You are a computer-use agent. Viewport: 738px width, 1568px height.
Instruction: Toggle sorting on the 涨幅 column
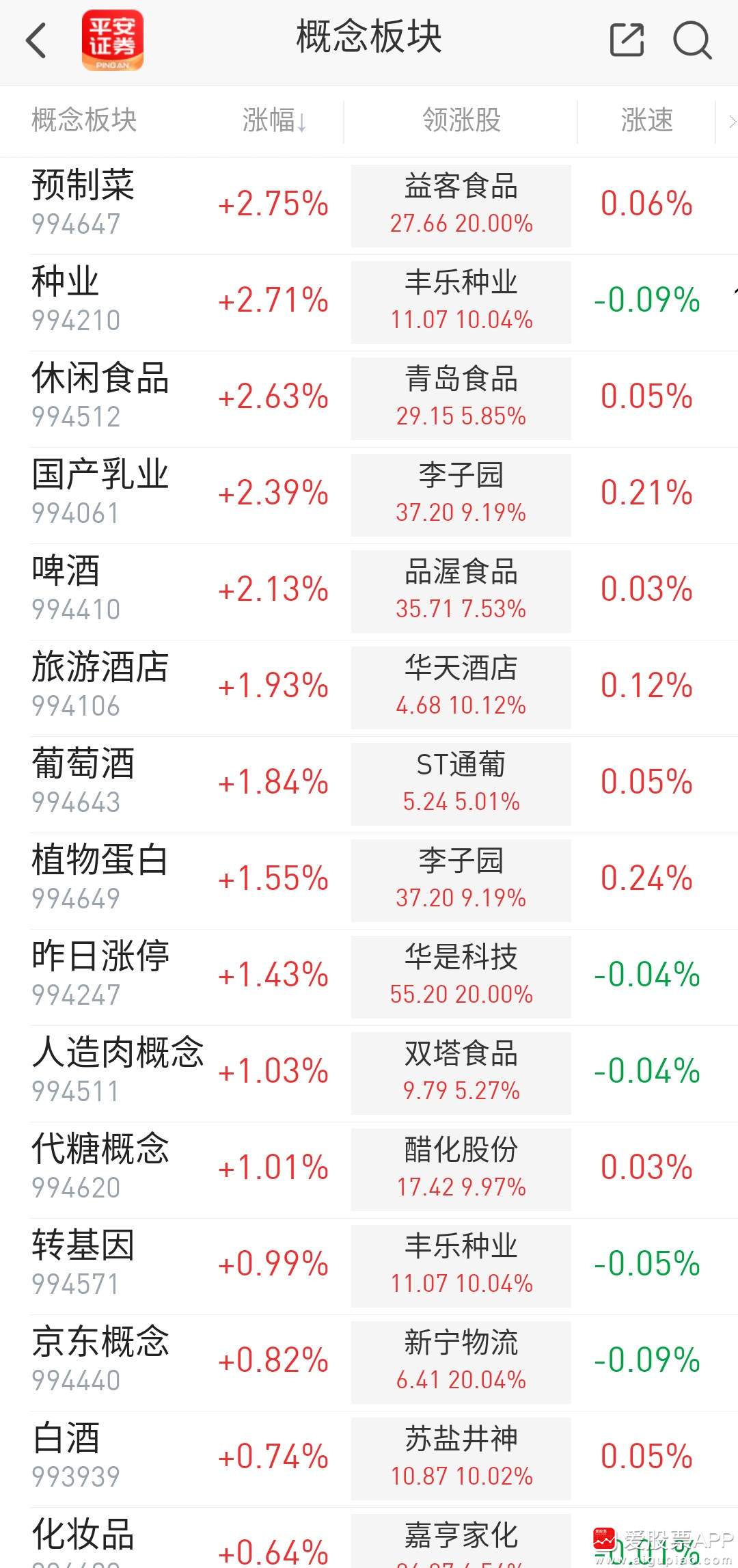tap(273, 121)
